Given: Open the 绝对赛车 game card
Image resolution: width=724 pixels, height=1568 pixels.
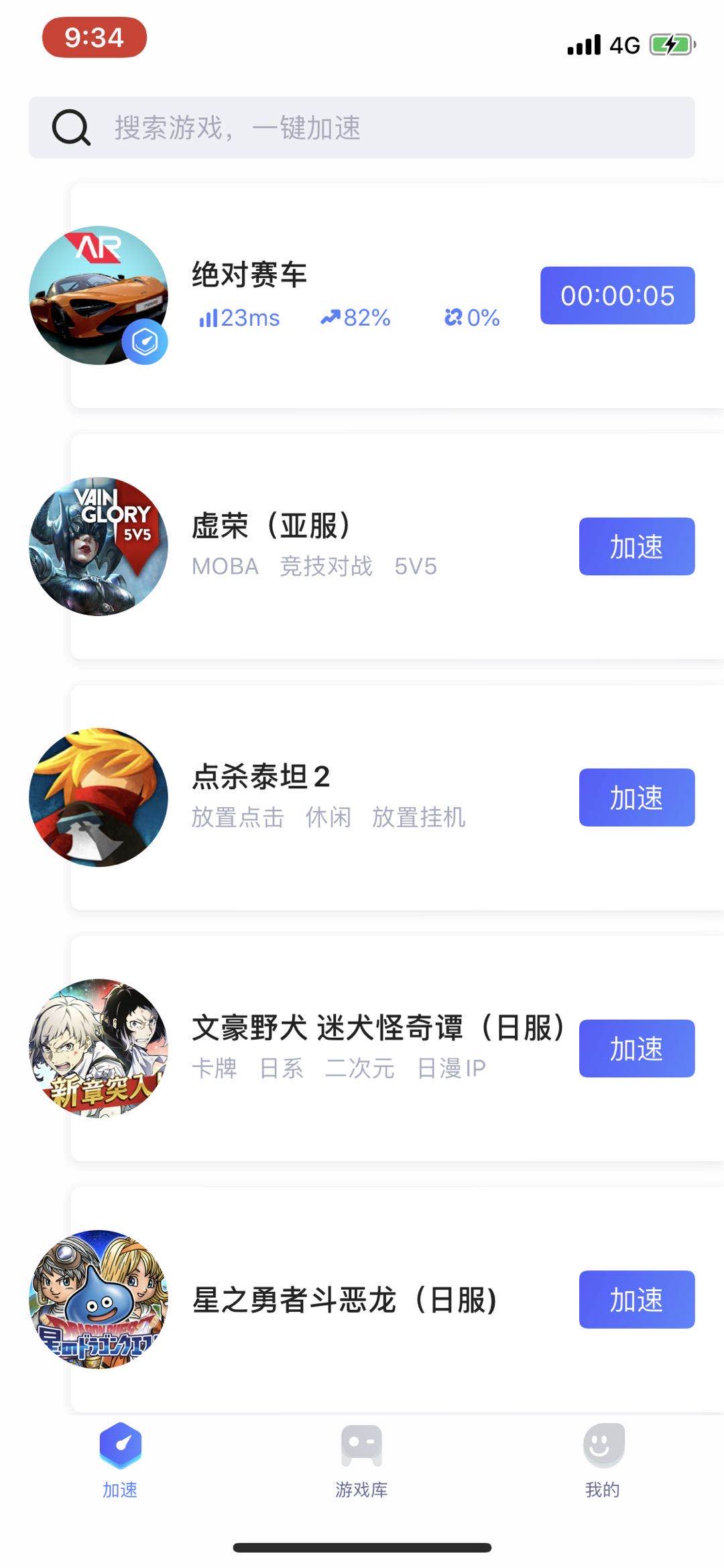Looking at the screenshot, I should [249, 275].
